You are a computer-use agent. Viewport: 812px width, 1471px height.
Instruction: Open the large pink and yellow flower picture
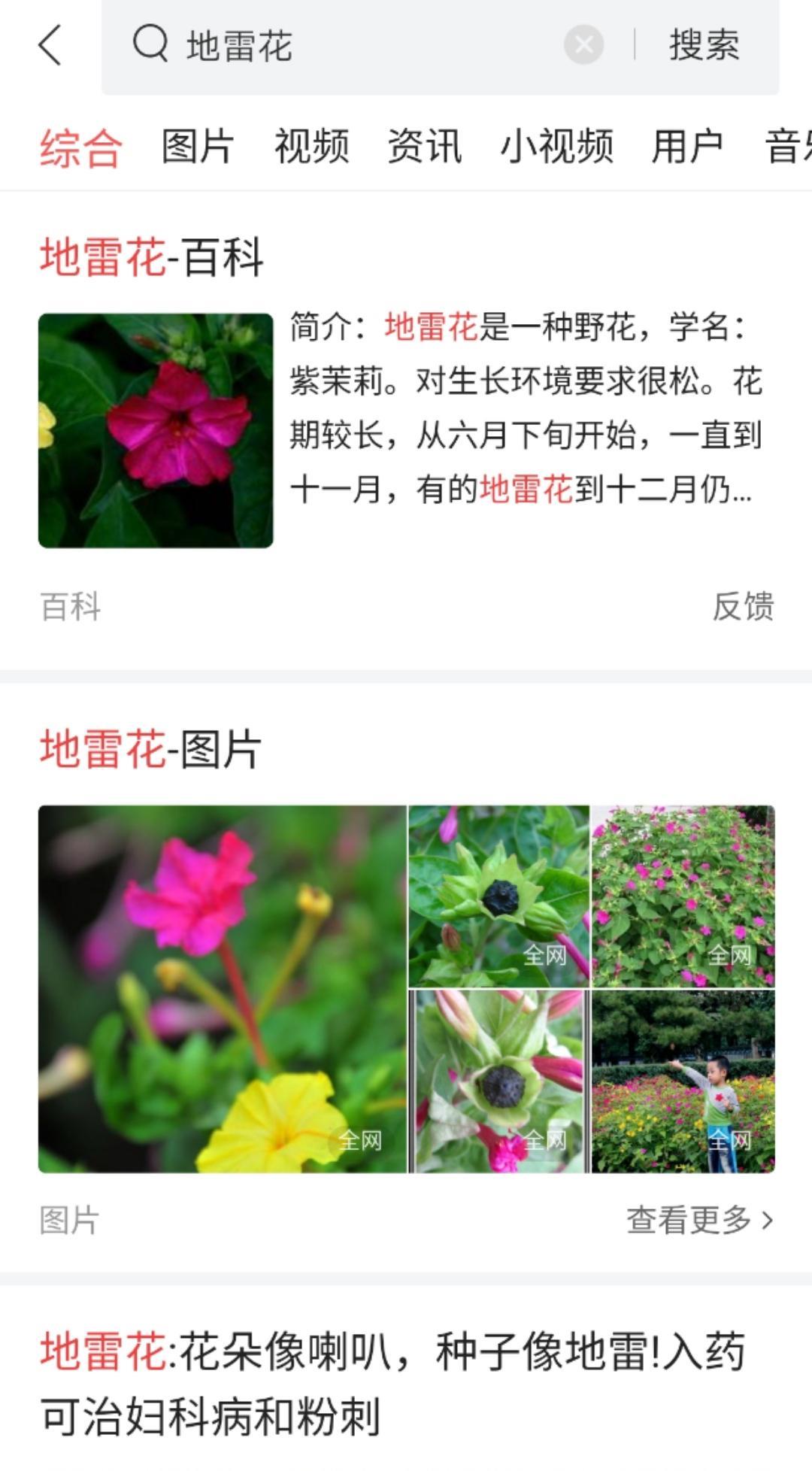[223, 988]
